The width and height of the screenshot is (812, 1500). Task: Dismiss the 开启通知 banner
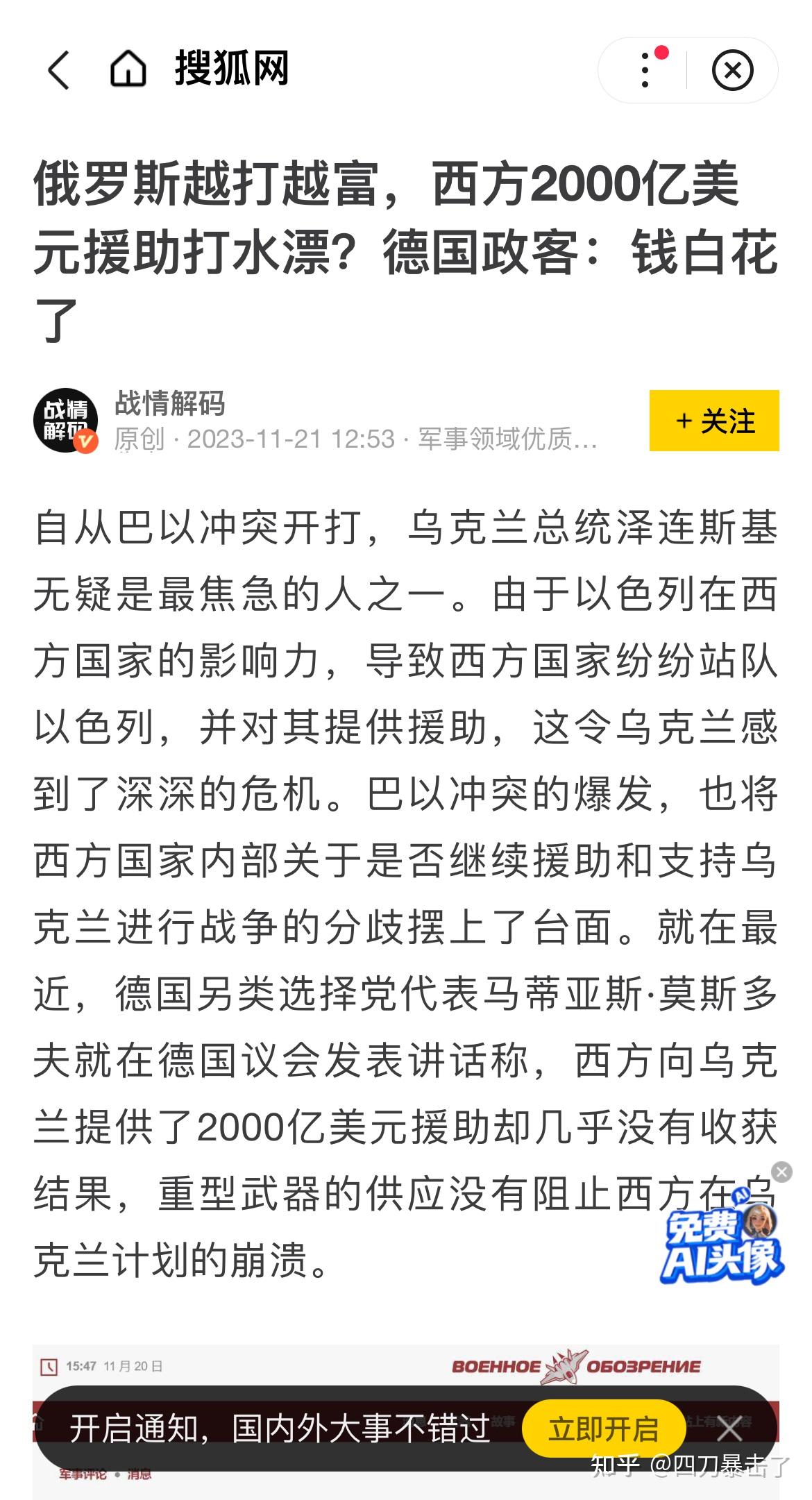(729, 1429)
